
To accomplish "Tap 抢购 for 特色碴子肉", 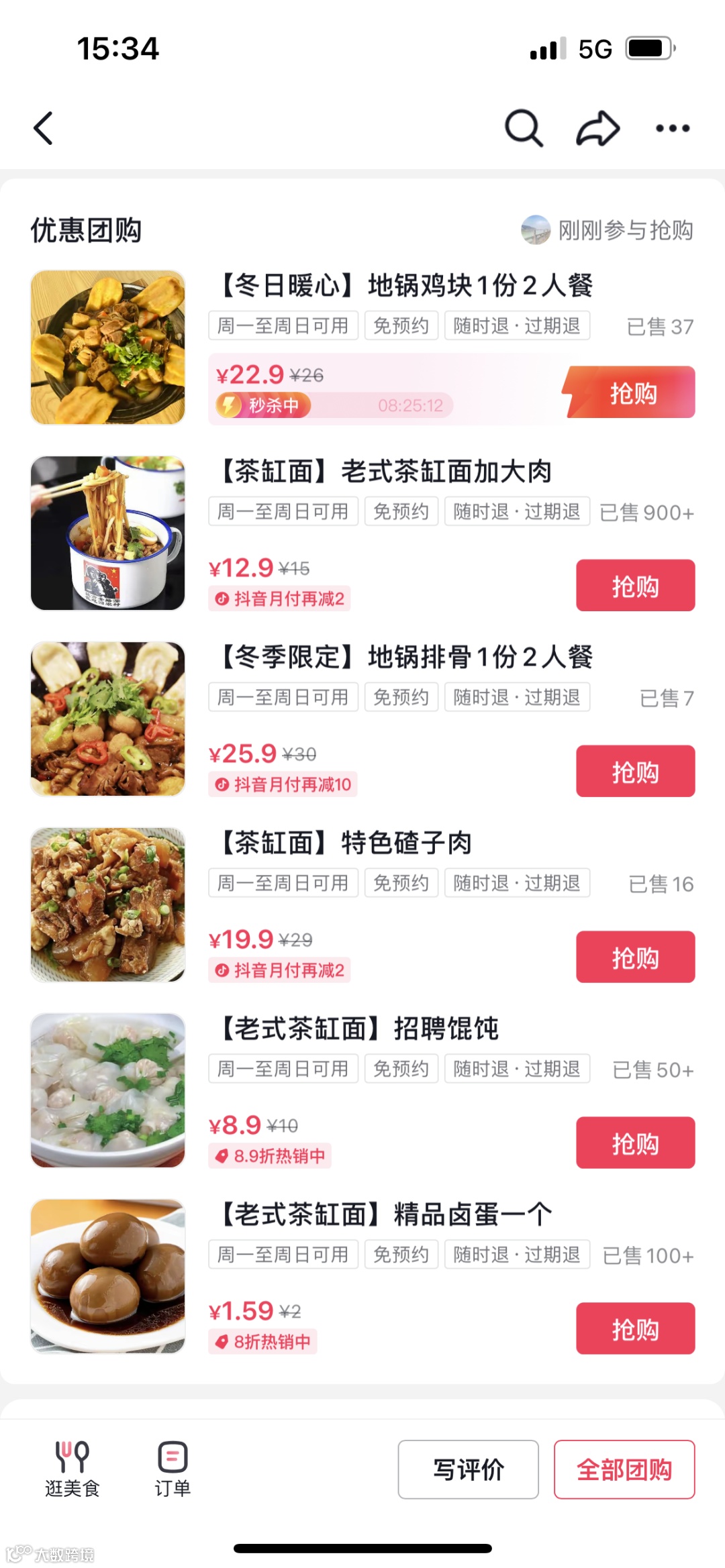I will (635, 957).
